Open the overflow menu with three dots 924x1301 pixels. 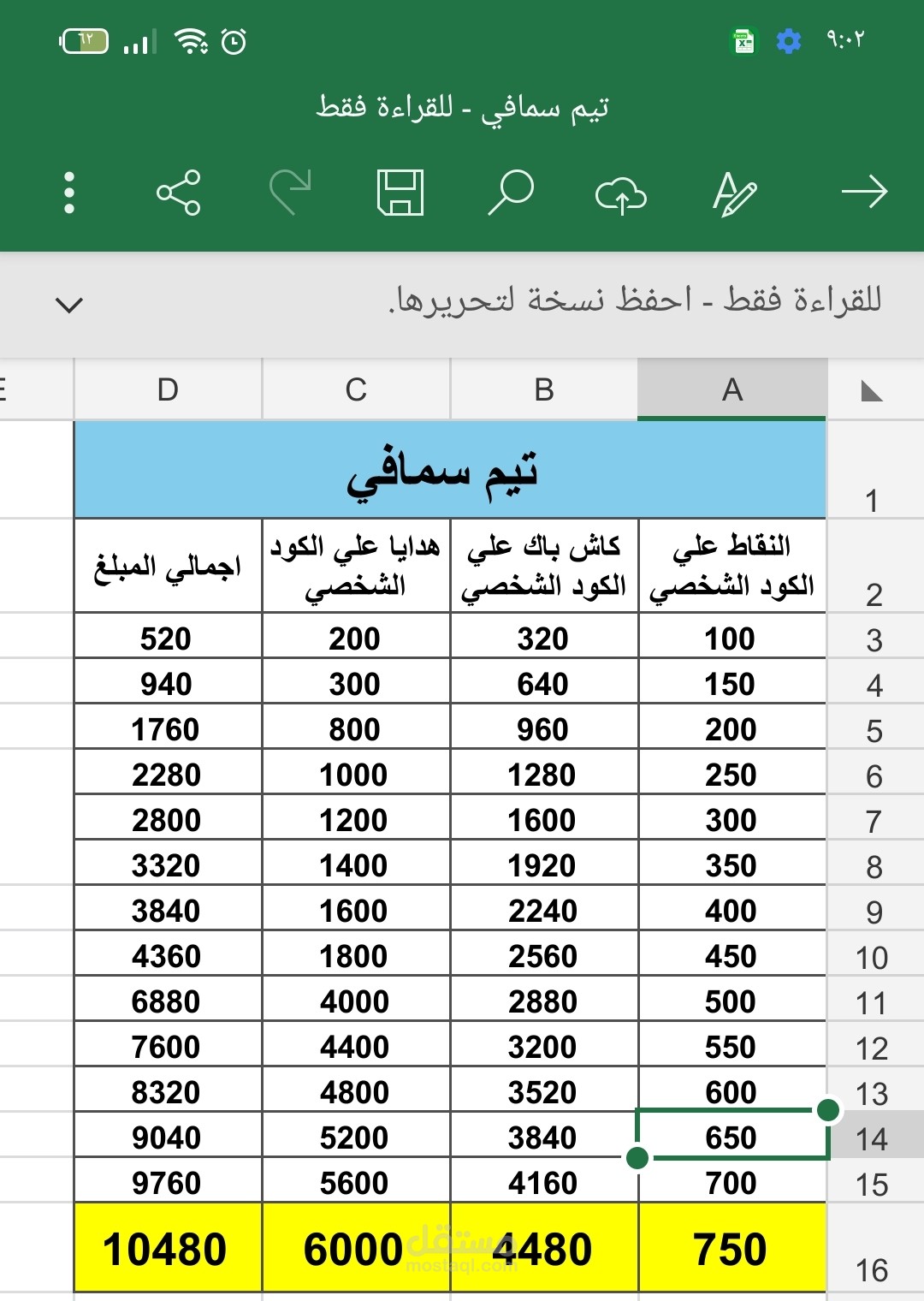click(x=69, y=193)
